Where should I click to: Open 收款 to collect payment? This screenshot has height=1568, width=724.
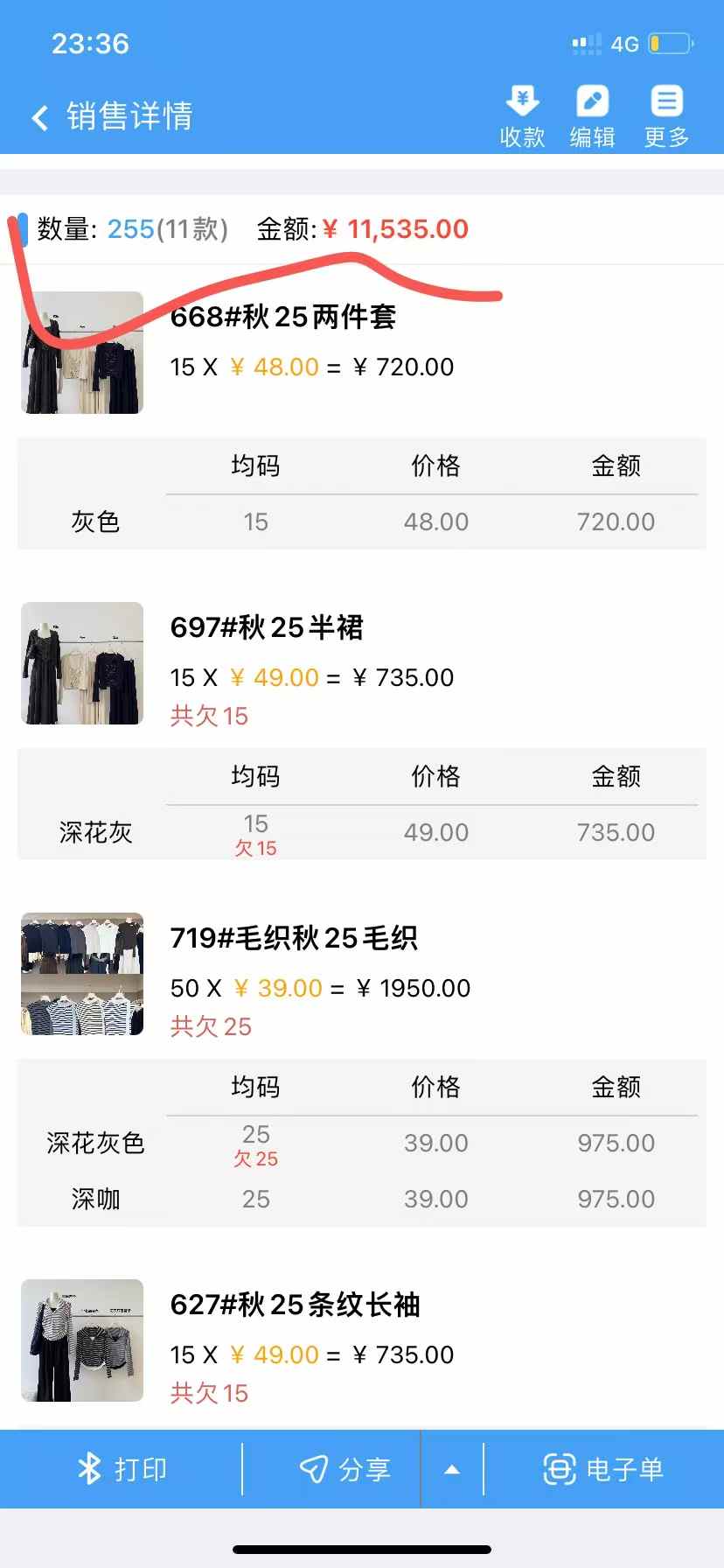(x=522, y=117)
